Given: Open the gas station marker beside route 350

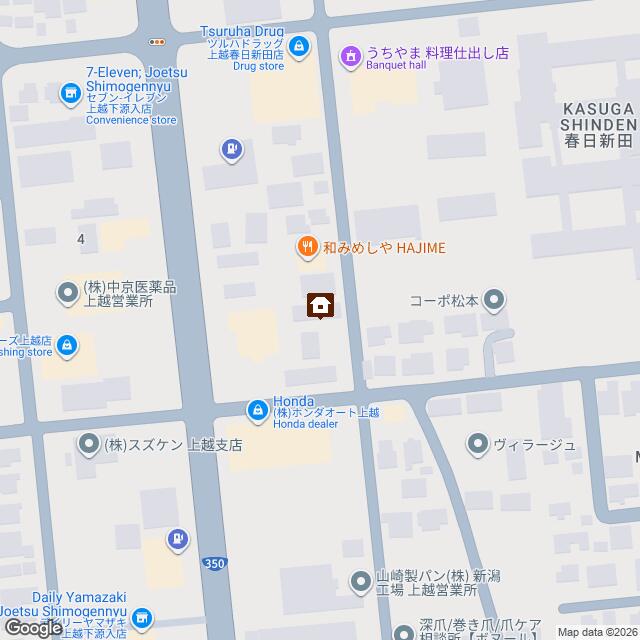Looking at the screenshot, I should coord(177,539).
